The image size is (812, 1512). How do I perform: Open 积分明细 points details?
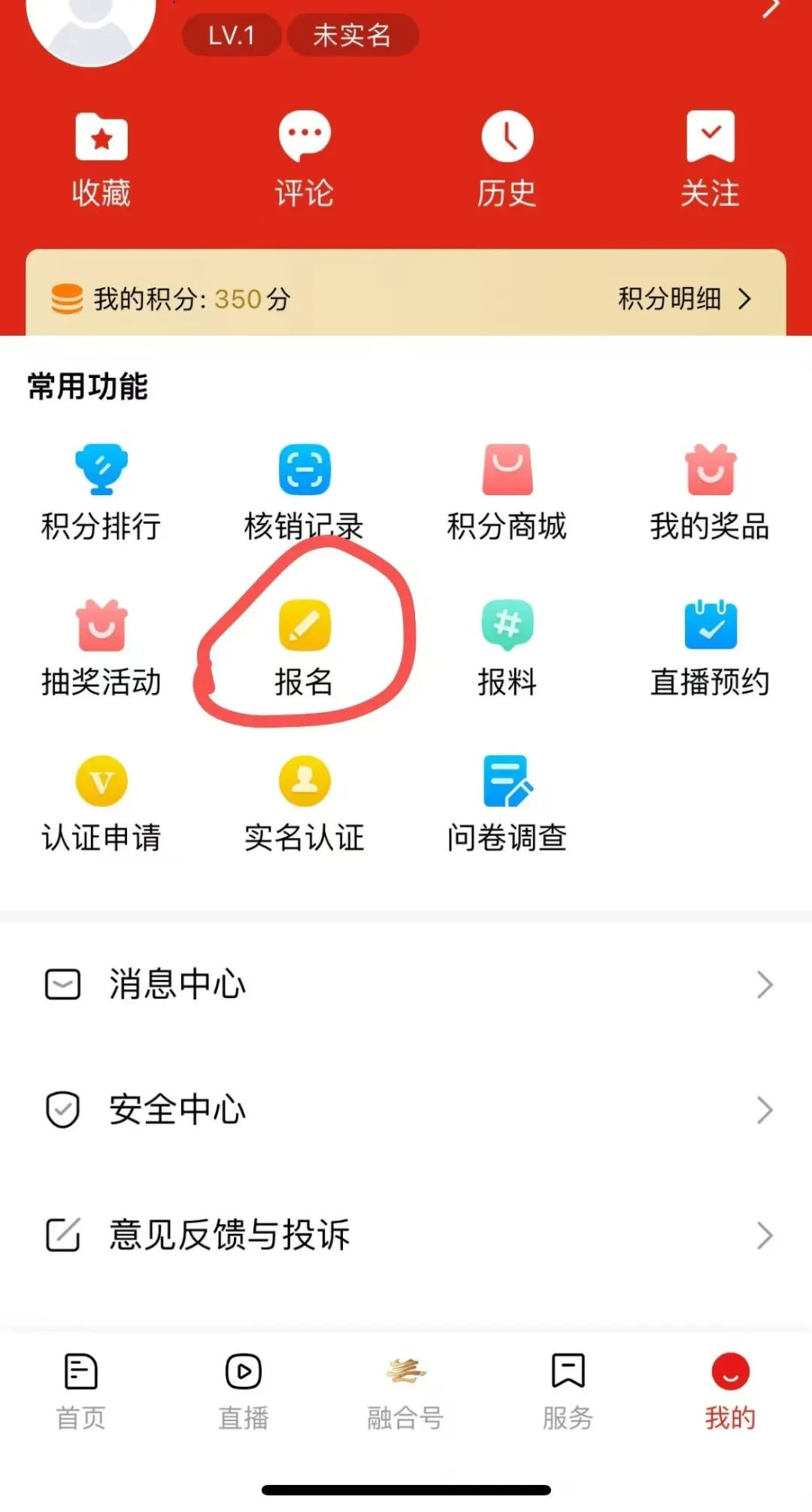(x=685, y=299)
